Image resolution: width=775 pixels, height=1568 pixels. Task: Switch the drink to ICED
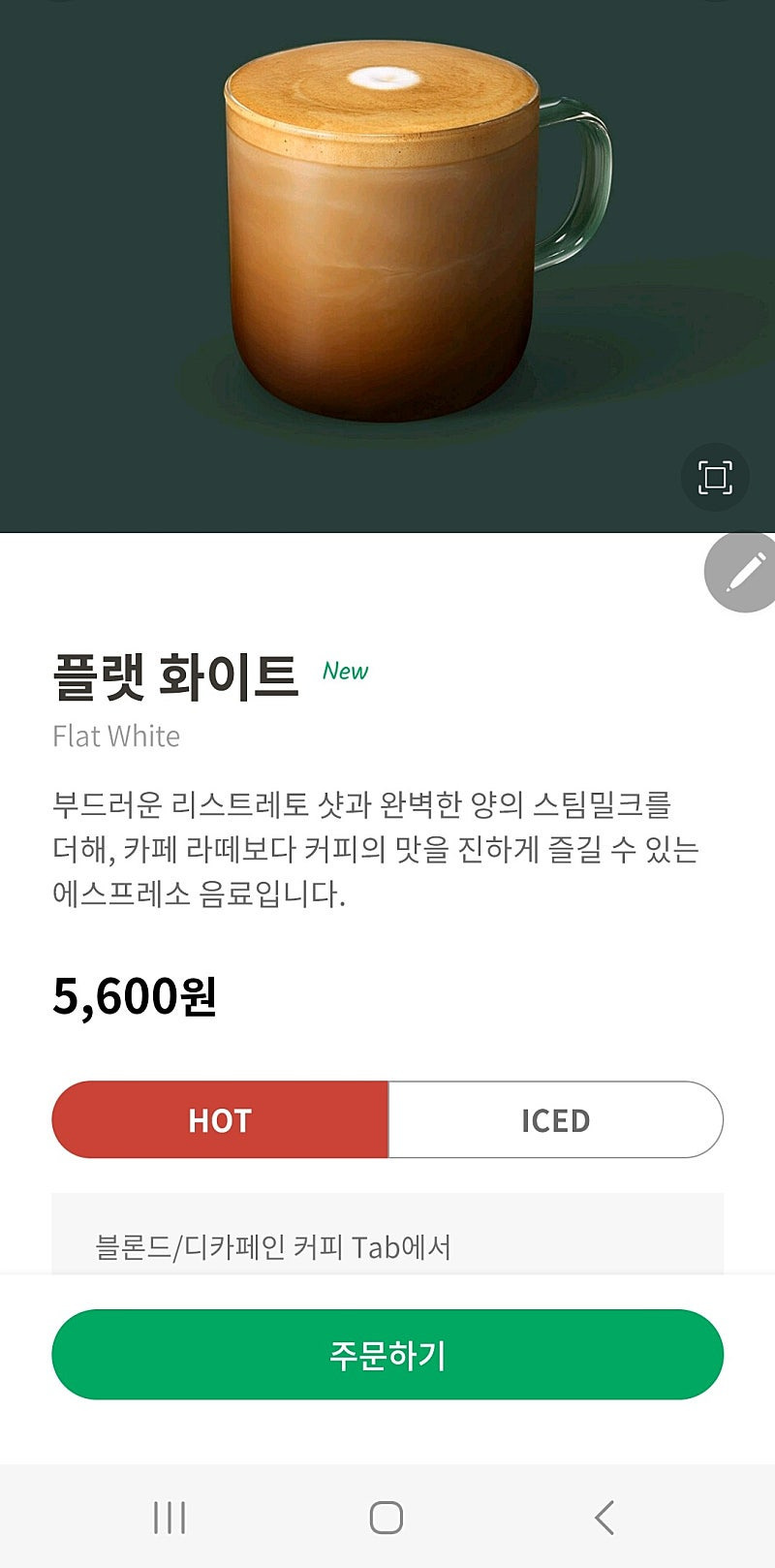(x=554, y=1120)
